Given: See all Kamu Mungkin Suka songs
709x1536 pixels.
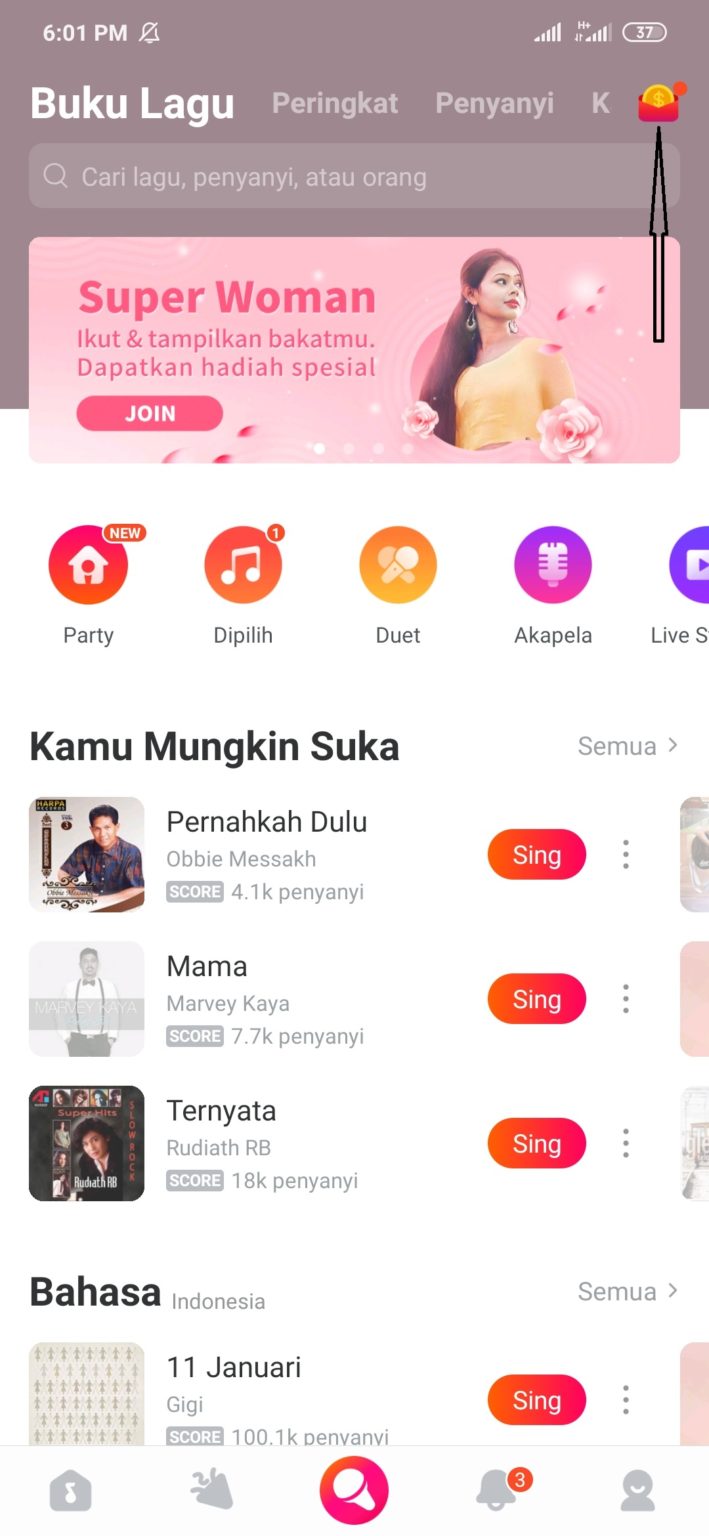Looking at the screenshot, I should 628,746.
